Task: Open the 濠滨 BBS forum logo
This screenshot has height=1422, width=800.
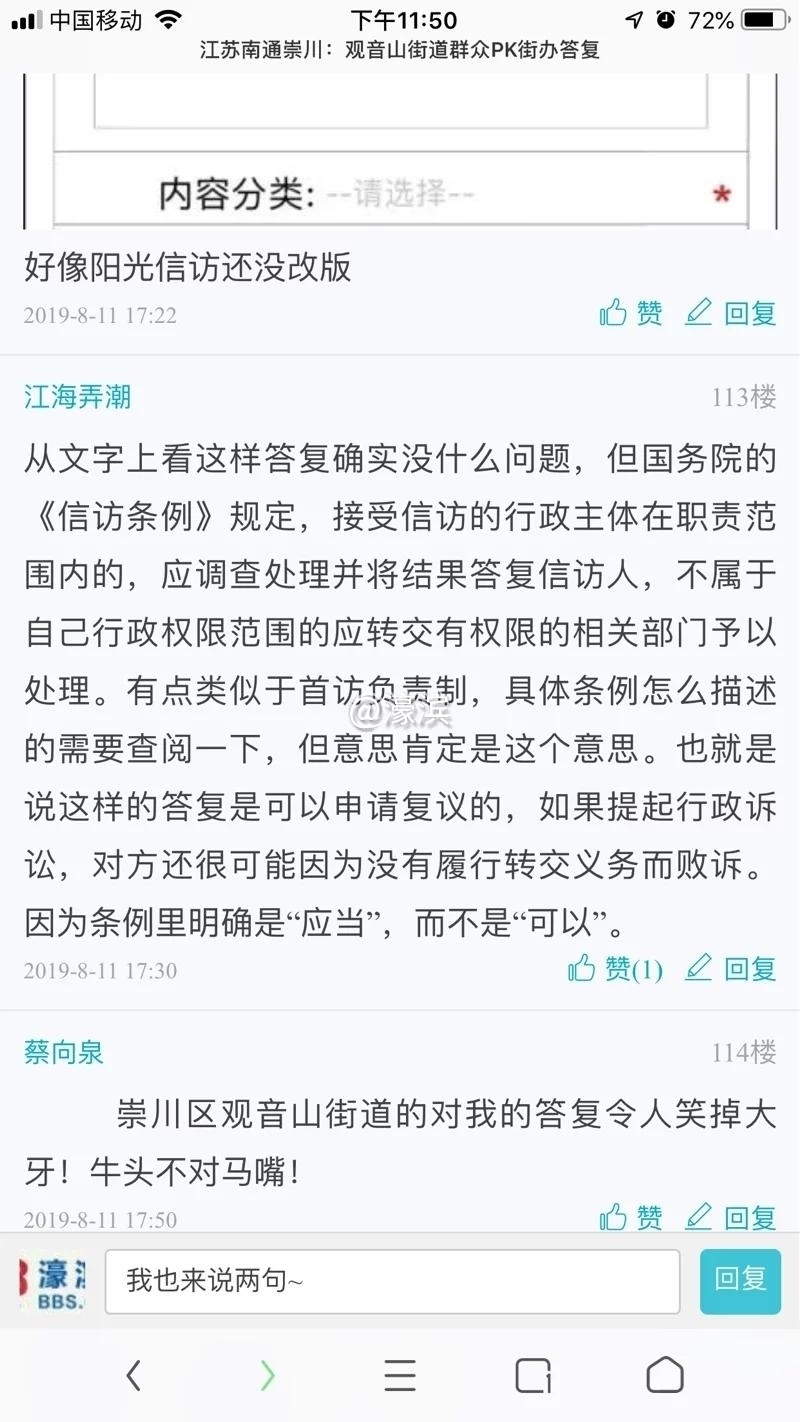Action: point(52,1281)
